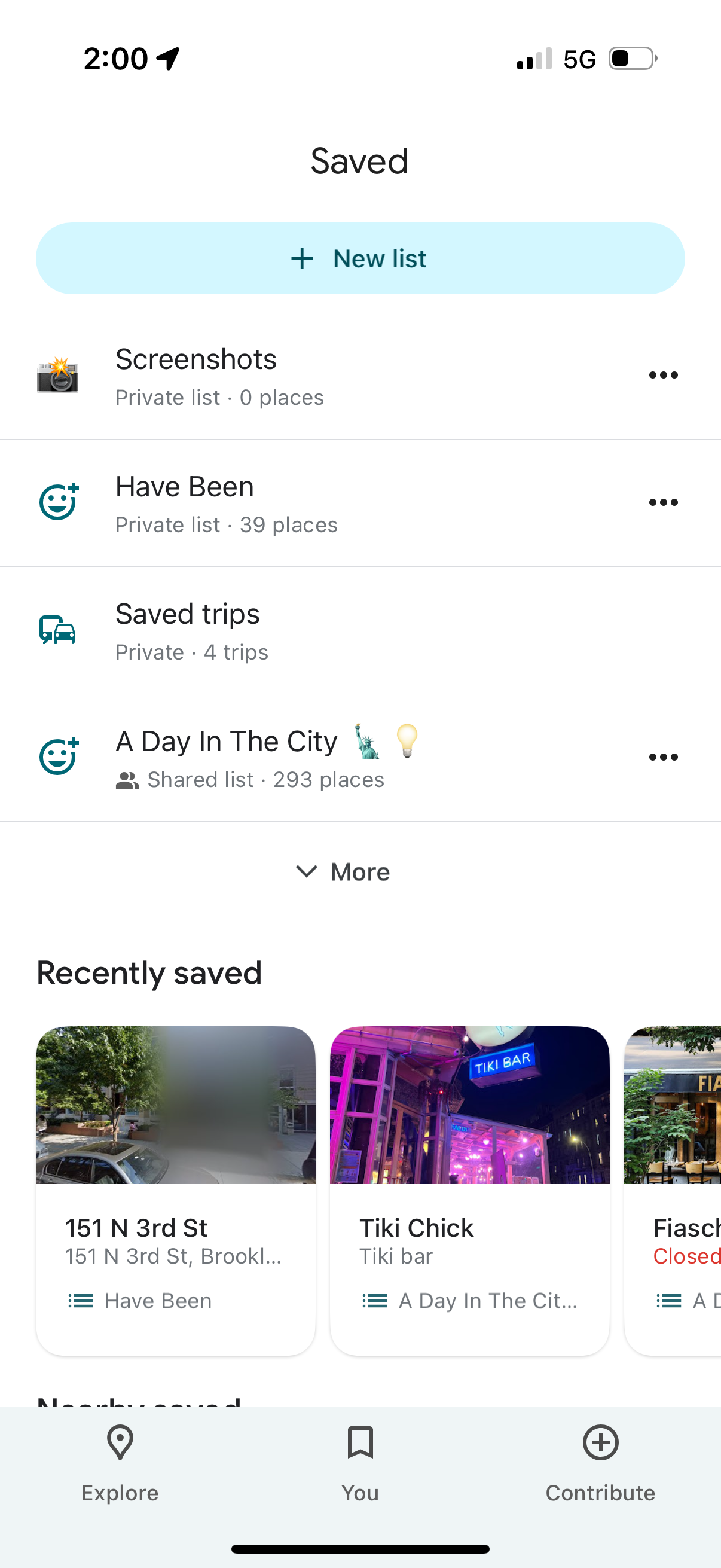Open options menu for Have Been list
Image resolution: width=721 pixels, height=1568 pixels.
point(663,502)
